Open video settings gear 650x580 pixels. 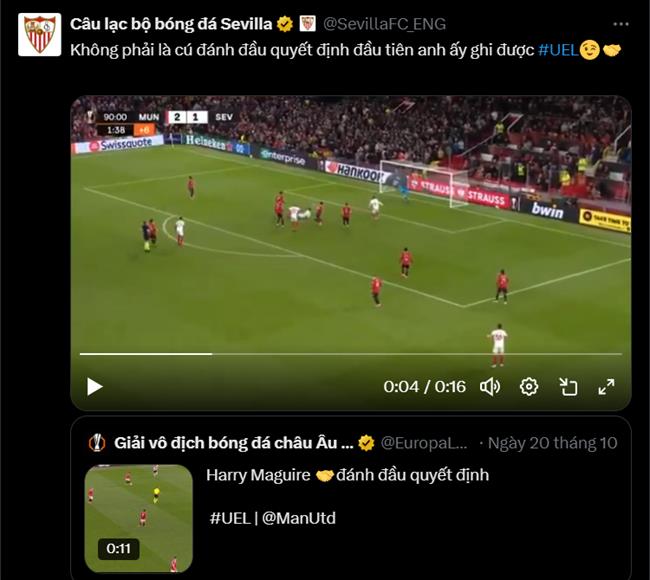(529, 386)
